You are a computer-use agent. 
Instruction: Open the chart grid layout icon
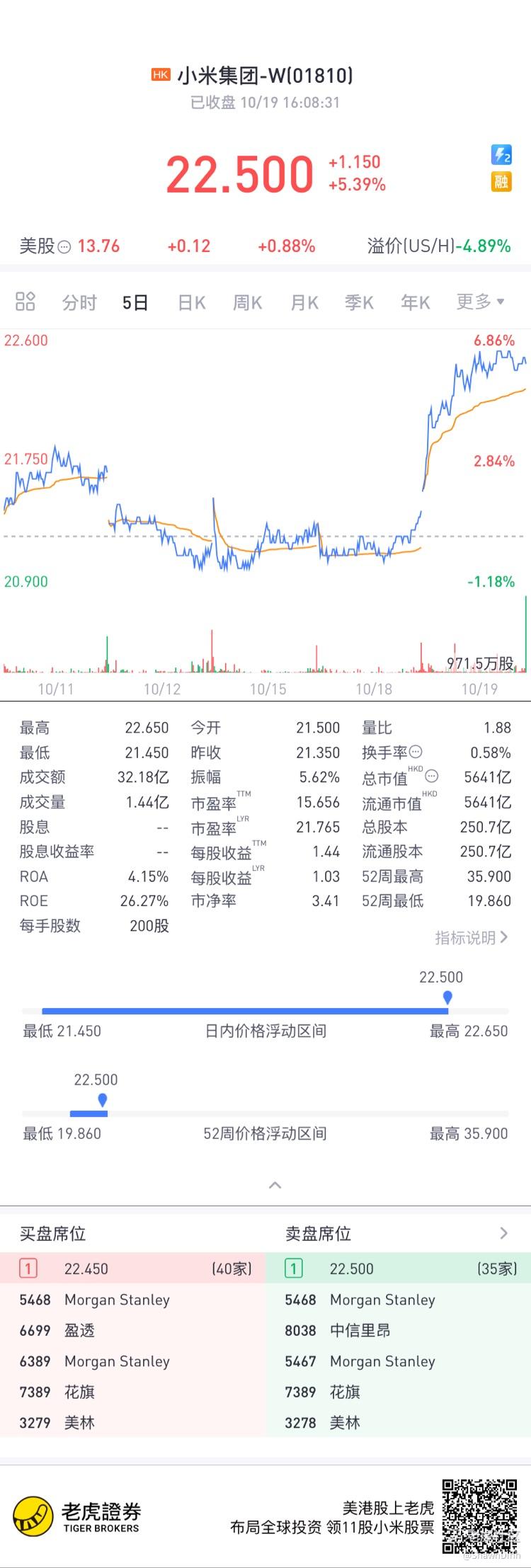(x=25, y=302)
